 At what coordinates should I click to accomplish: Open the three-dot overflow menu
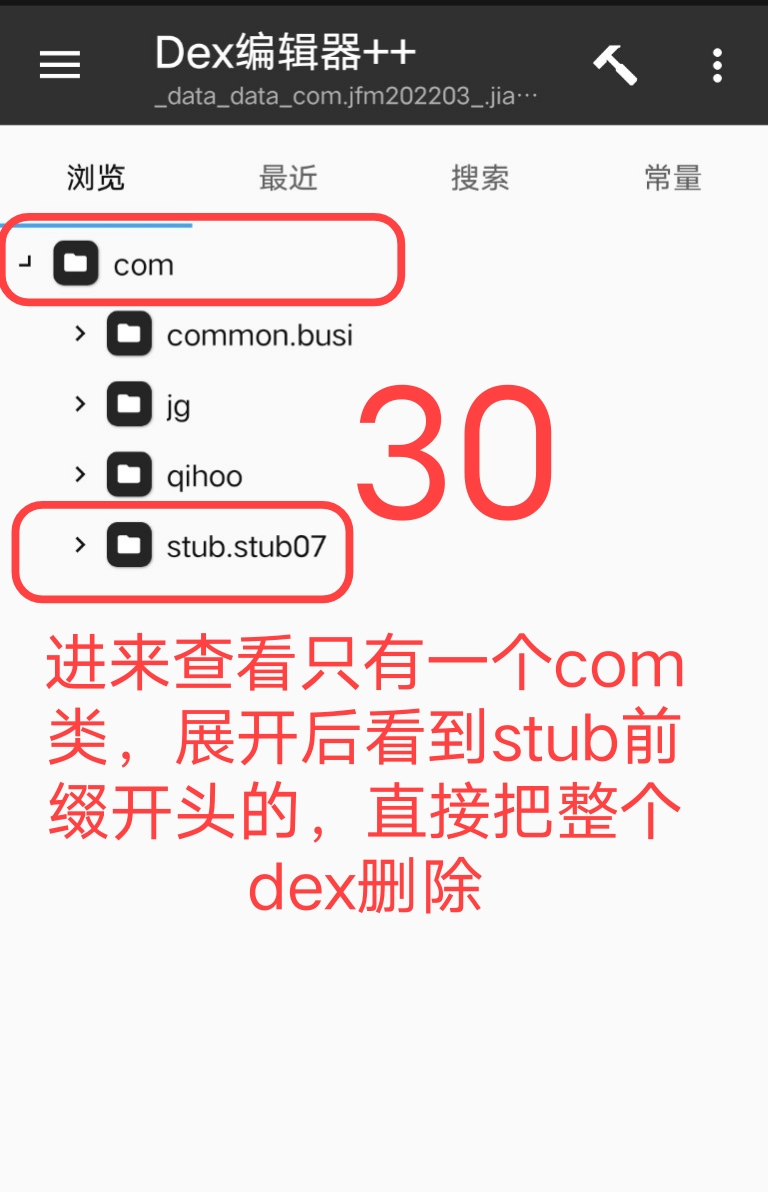(718, 65)
